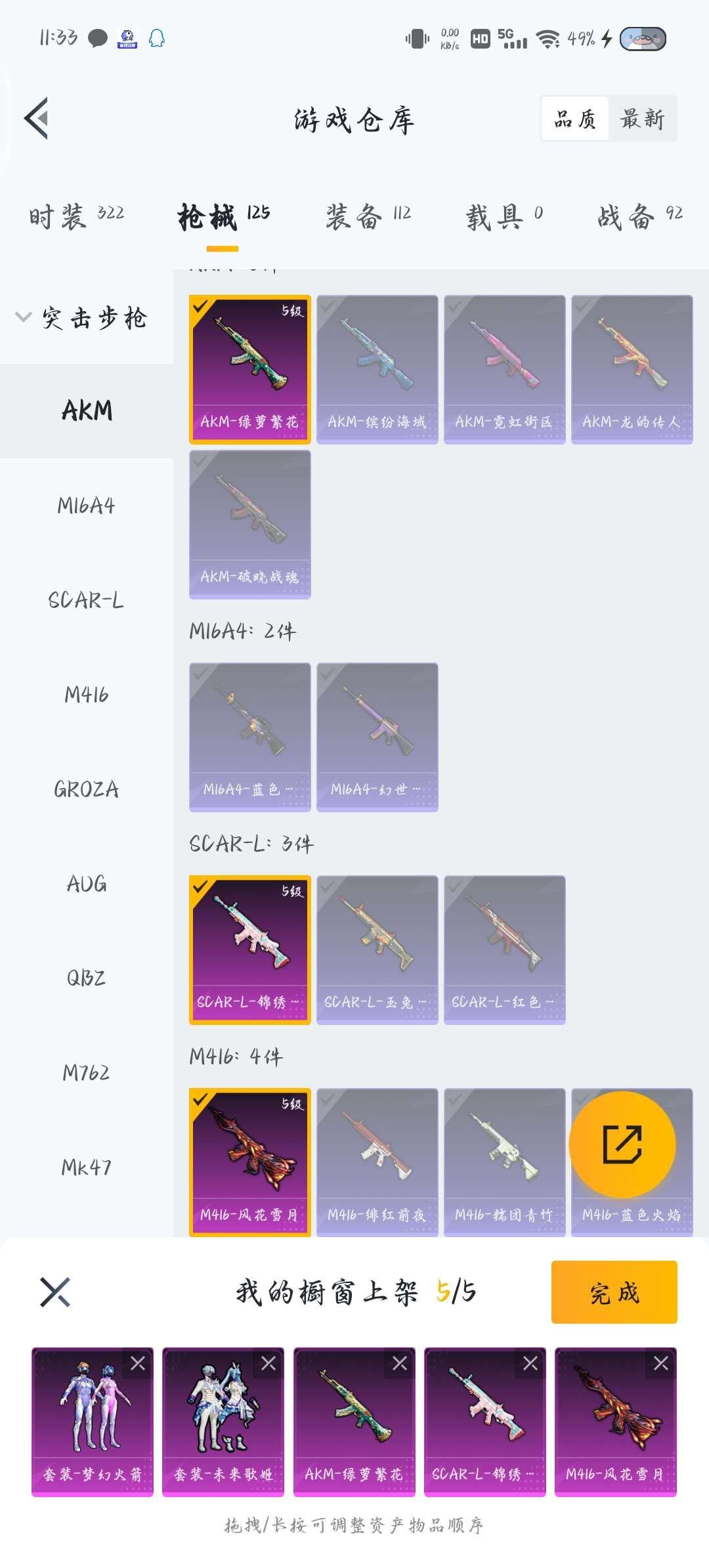
Task: Confirm the showcase with 完成
Action: pos(614,1292)
